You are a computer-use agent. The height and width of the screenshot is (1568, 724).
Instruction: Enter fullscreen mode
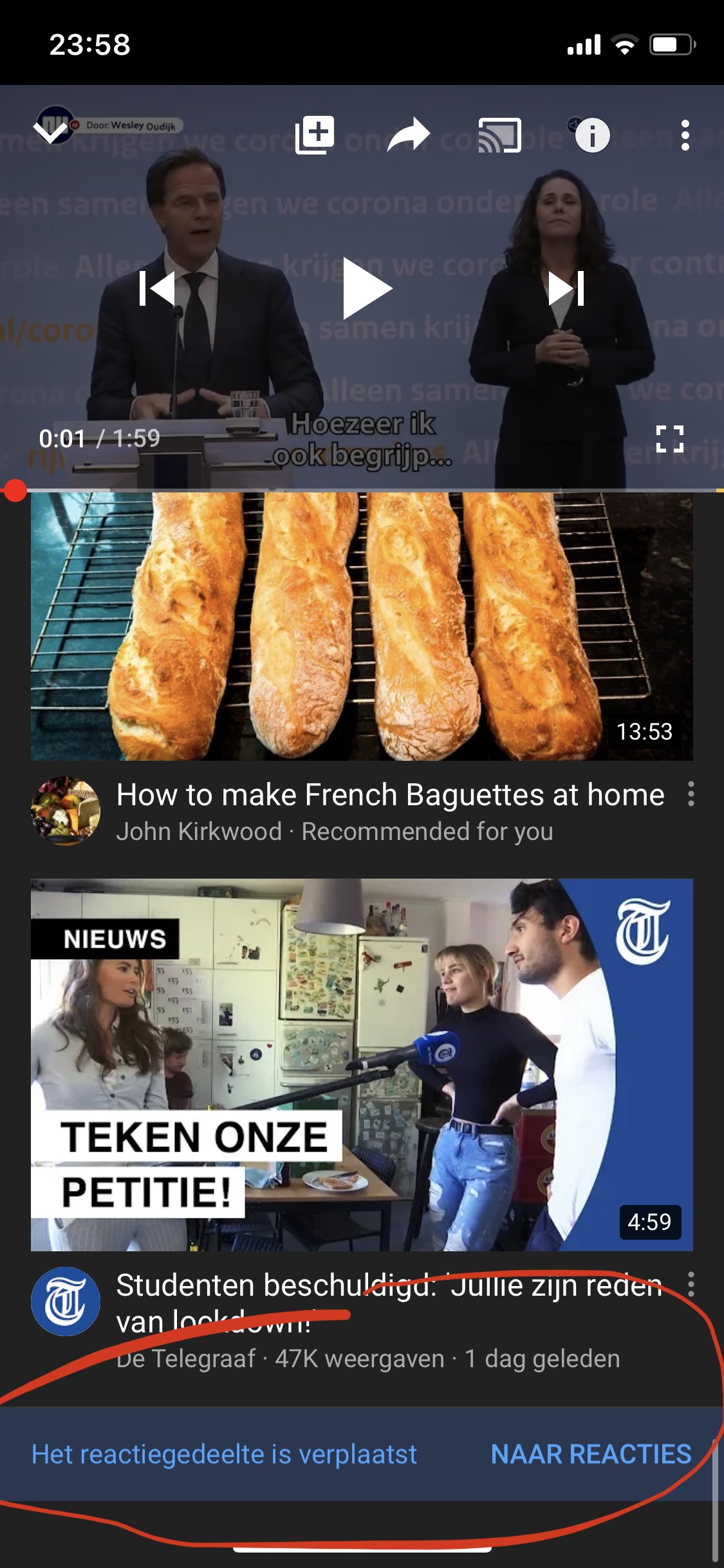[669, 439]
